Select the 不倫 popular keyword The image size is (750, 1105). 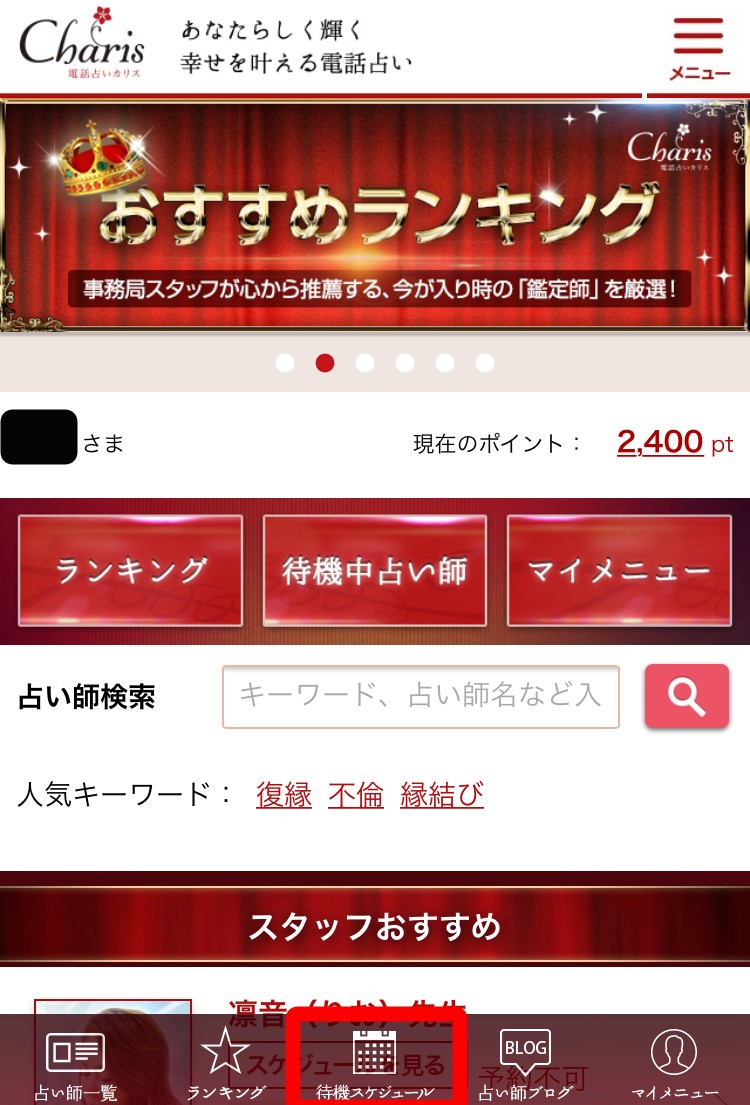356,795
